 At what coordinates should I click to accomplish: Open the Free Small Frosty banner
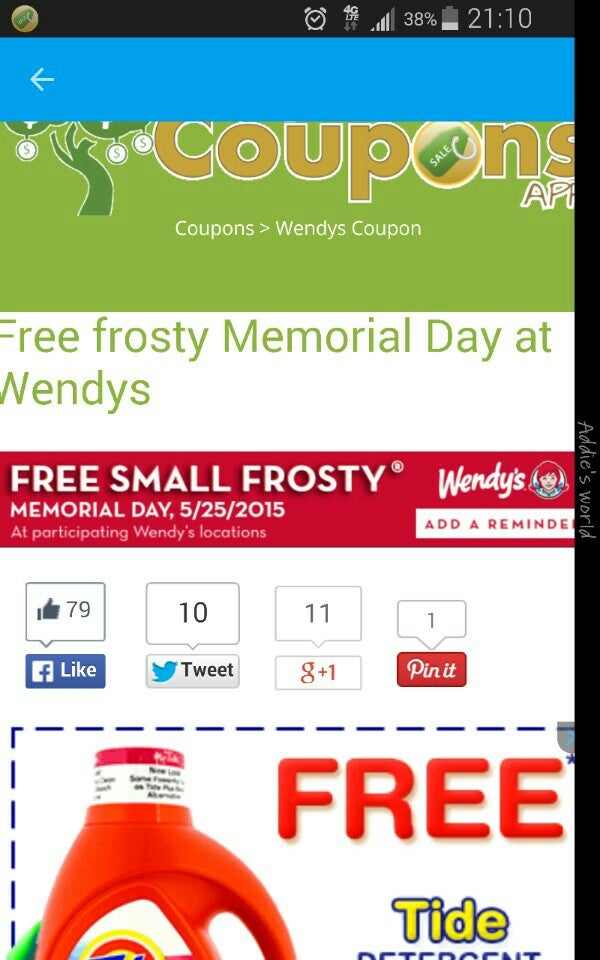(x=200, y=498)
